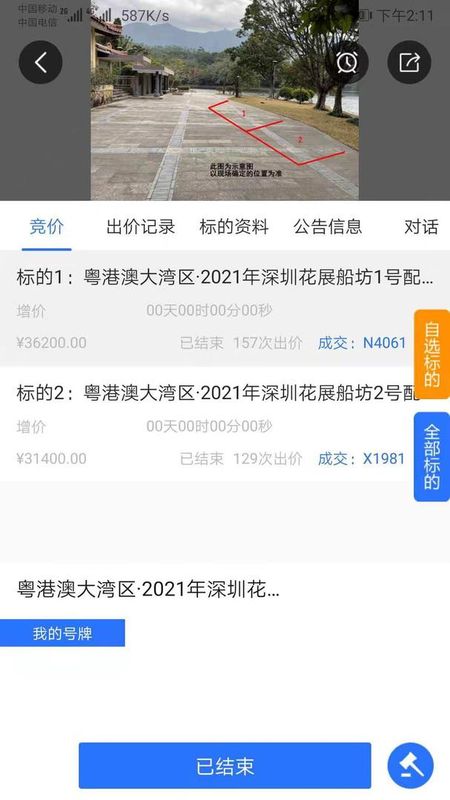The width and height of the screenshot is (450, 800).
Task: Tap the orange 自选标的 side button
Action: tap(432, 354)
